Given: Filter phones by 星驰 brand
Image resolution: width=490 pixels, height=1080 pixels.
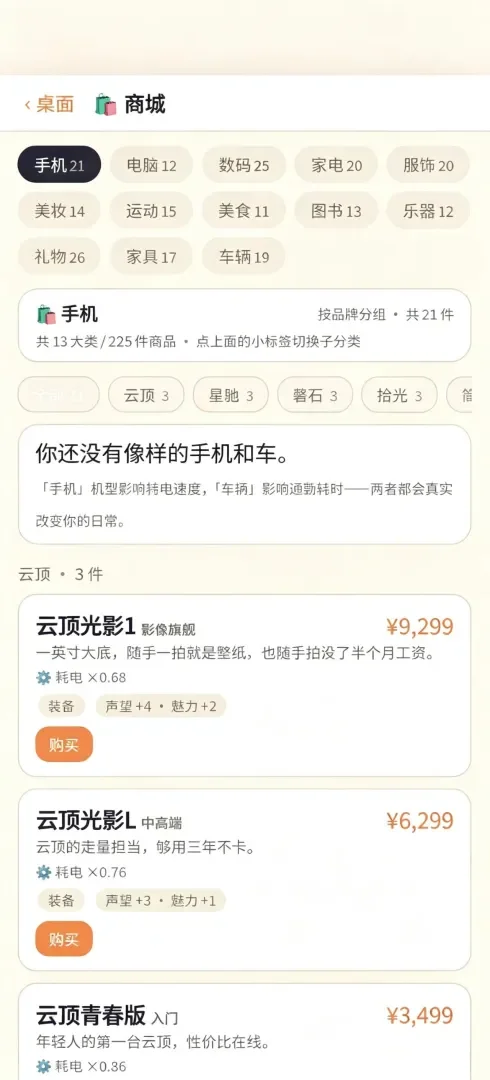Looking at the screenshot, I should (231, 395).
